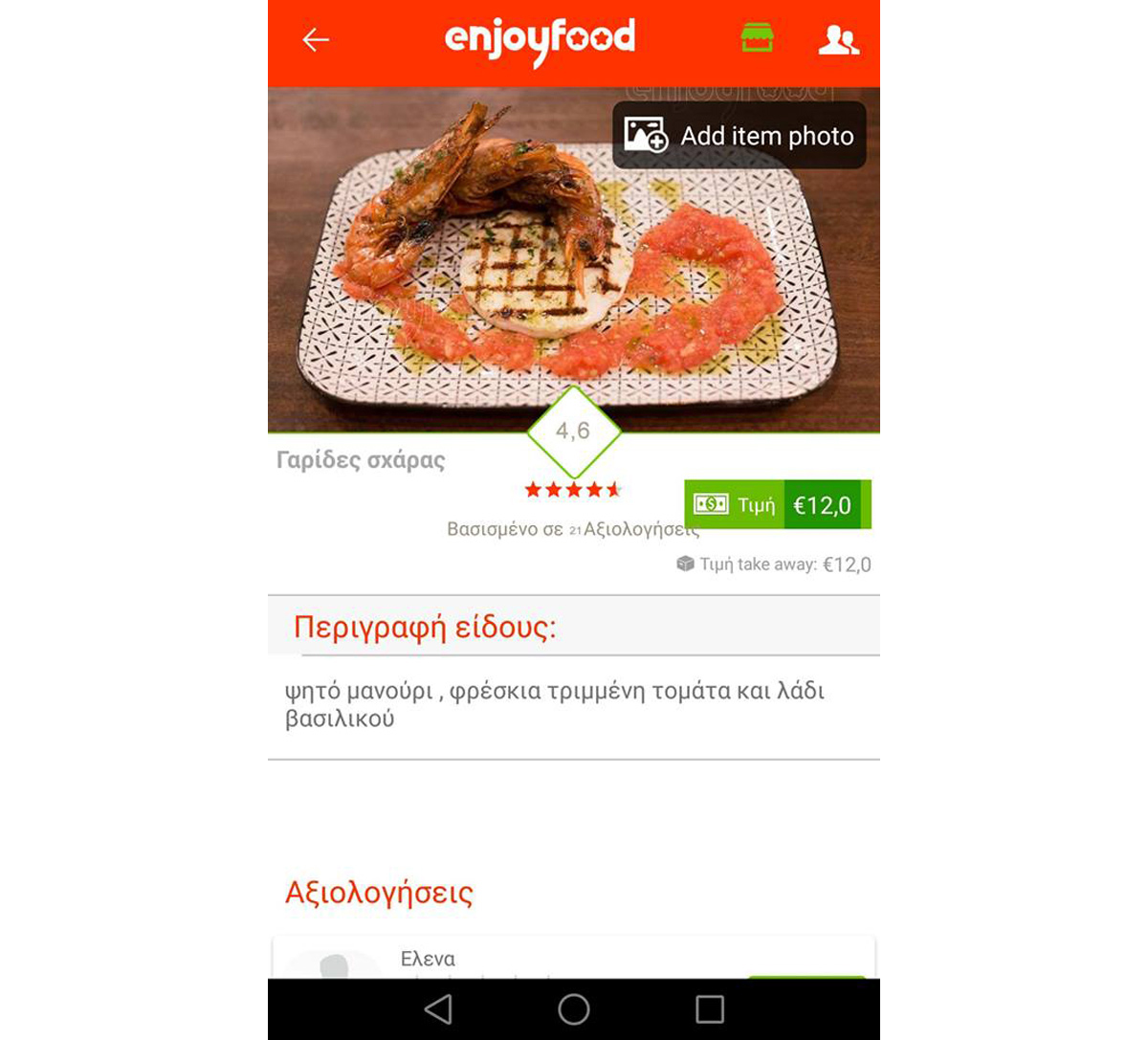Go to the home screen
Image resolution: width=1148 pixels, height=1040 pixels.
pyautogui.click(x=574, y=1009)
